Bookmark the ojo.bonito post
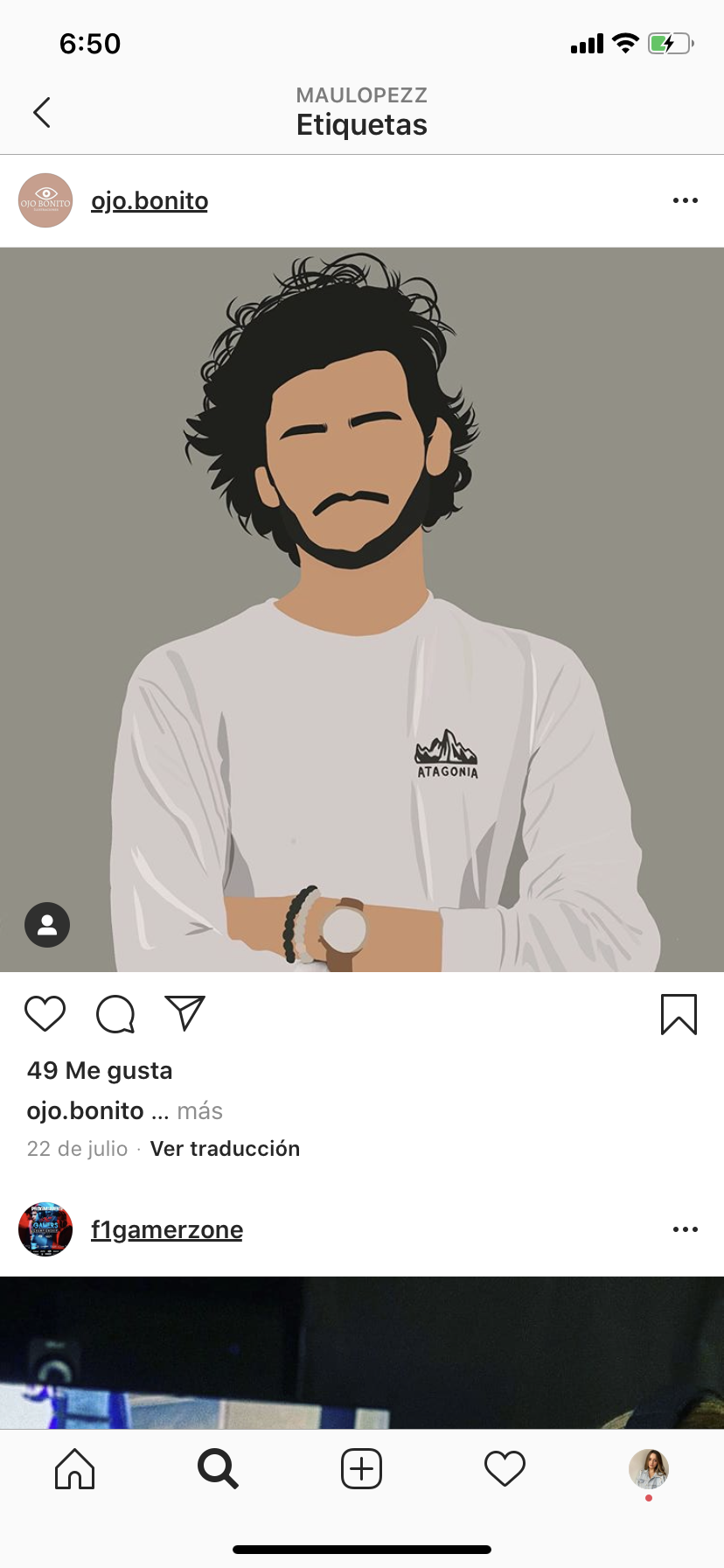The width and height of the screenshot is (724, 1568). click(x=679, y=1014)
